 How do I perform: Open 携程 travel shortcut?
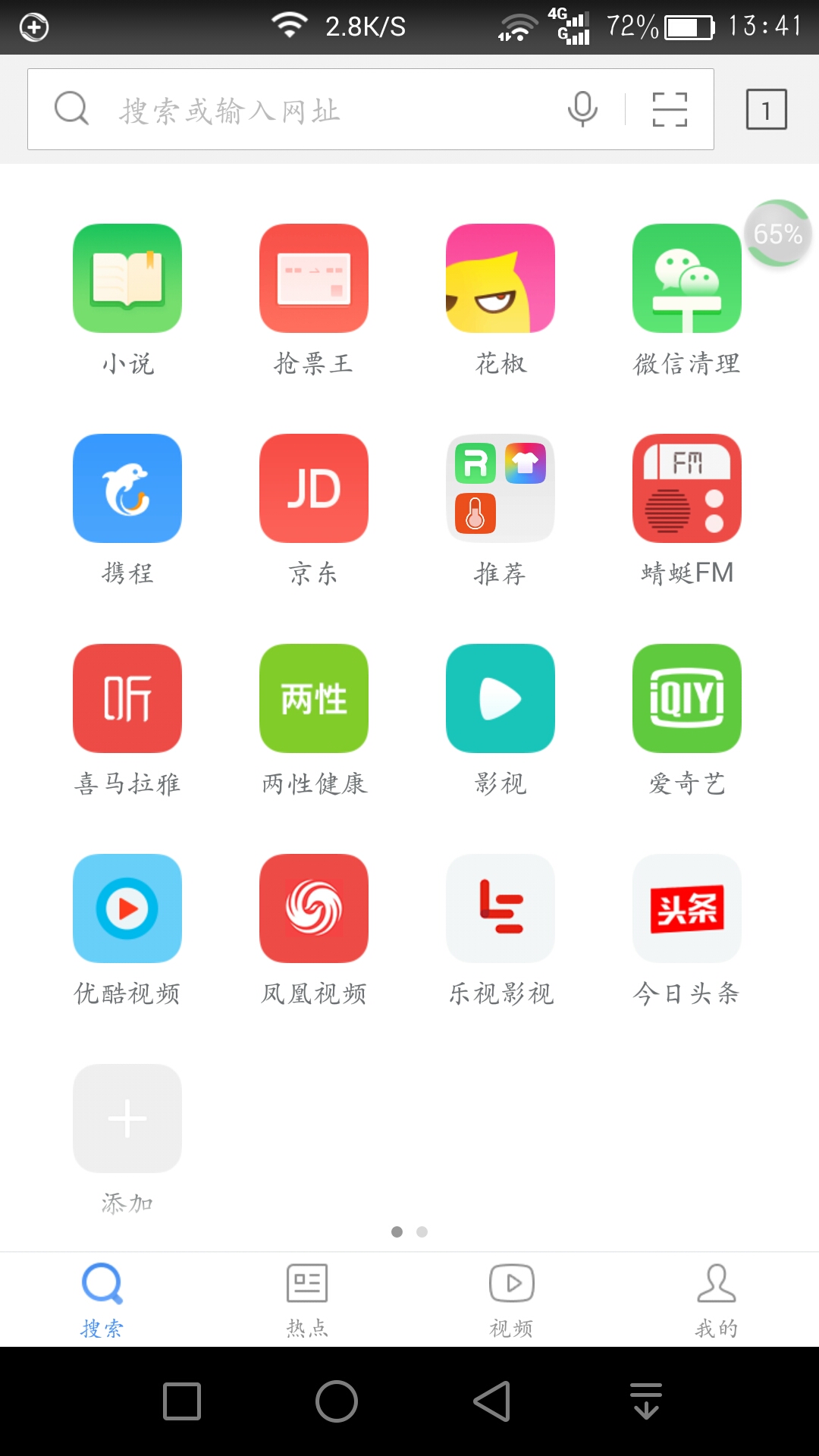[x=127, y=488]
